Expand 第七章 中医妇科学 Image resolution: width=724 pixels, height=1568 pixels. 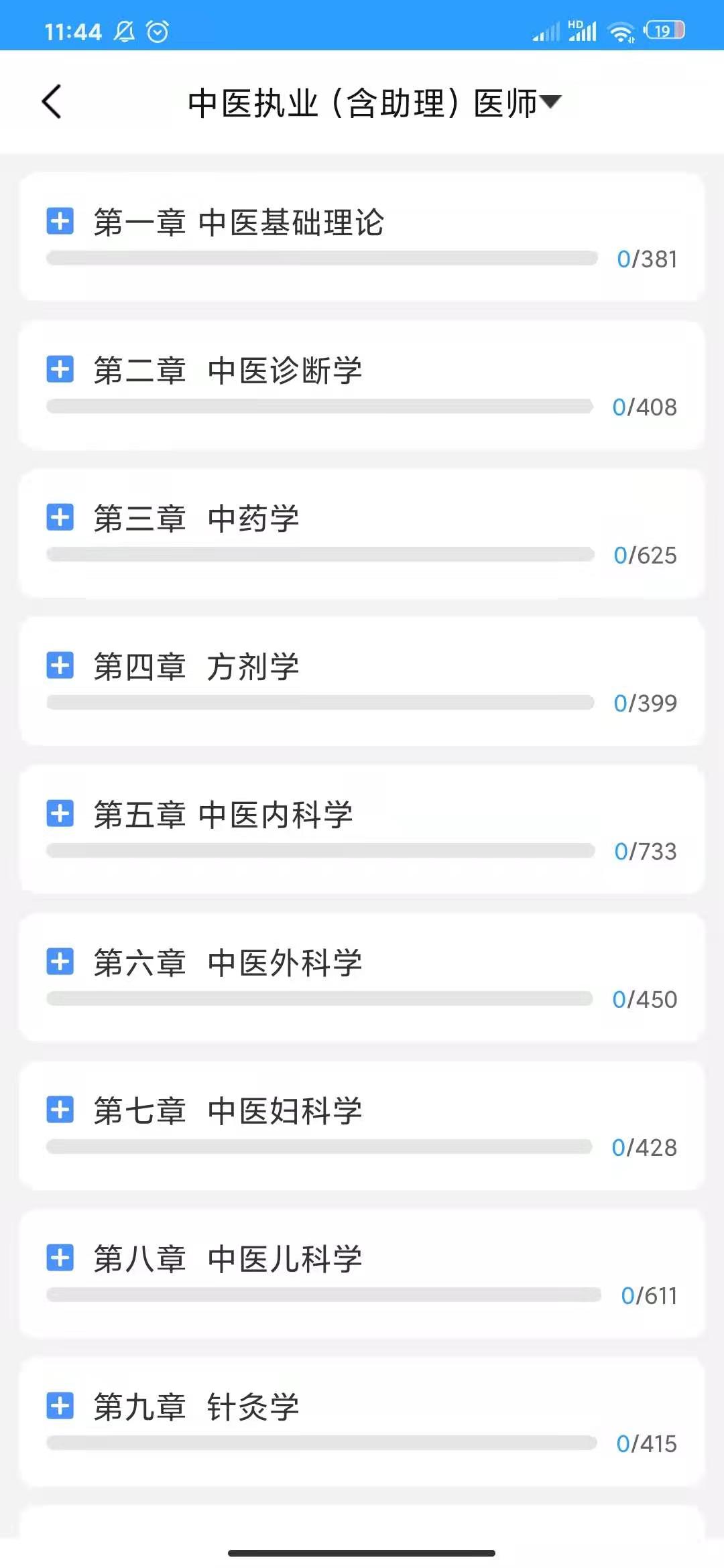60,1110
